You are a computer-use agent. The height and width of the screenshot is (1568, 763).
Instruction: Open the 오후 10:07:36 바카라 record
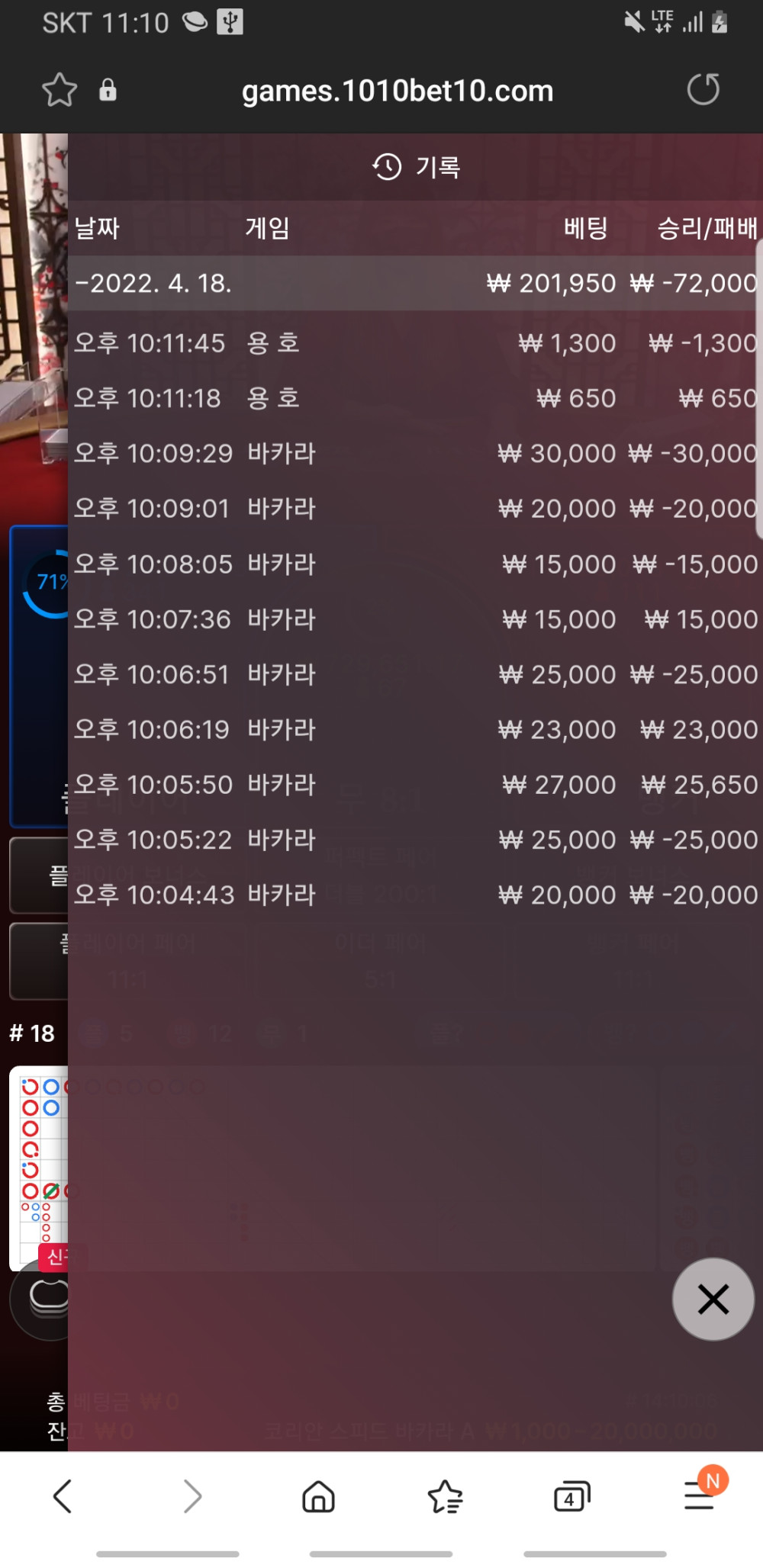(x=415, y=619)
